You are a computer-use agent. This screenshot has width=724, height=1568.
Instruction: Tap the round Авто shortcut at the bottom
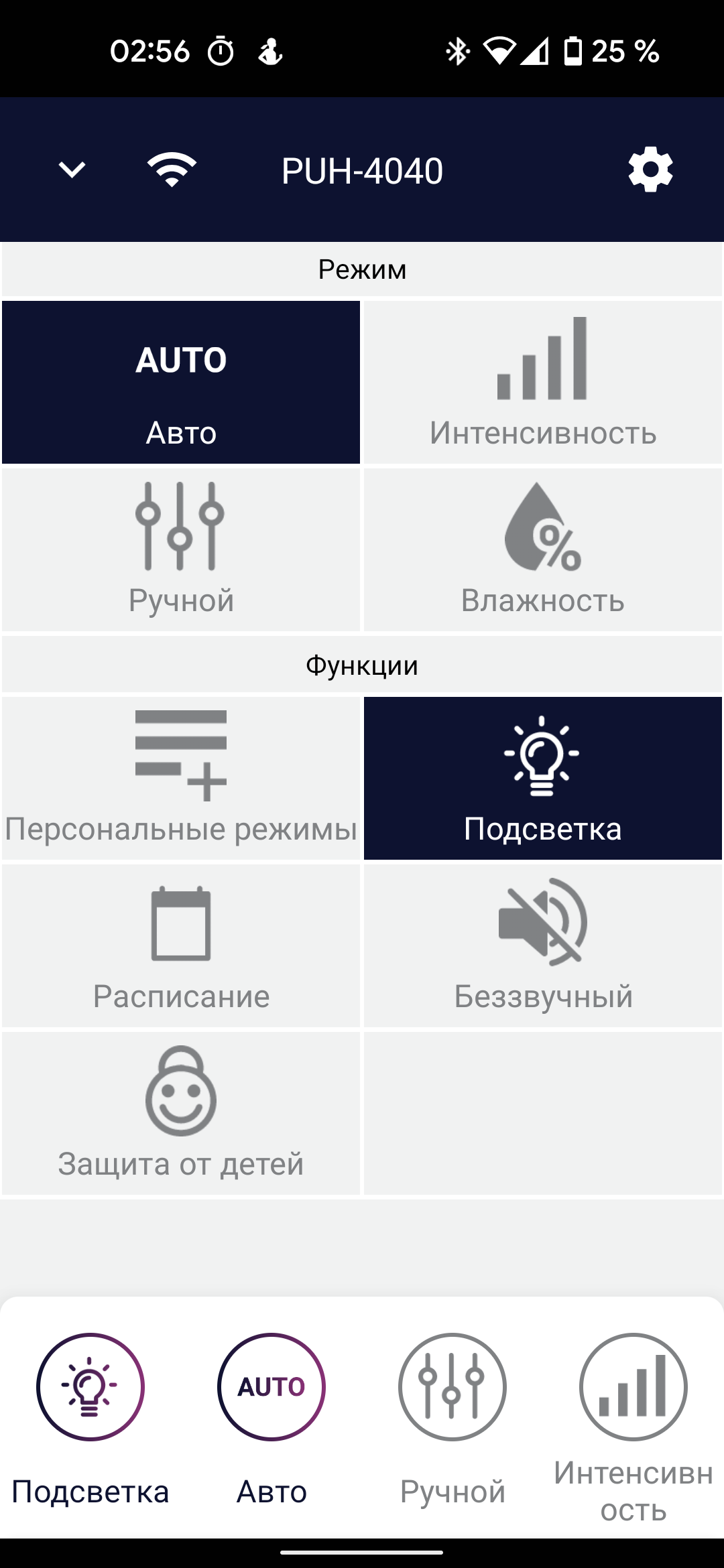(271, 1386)
